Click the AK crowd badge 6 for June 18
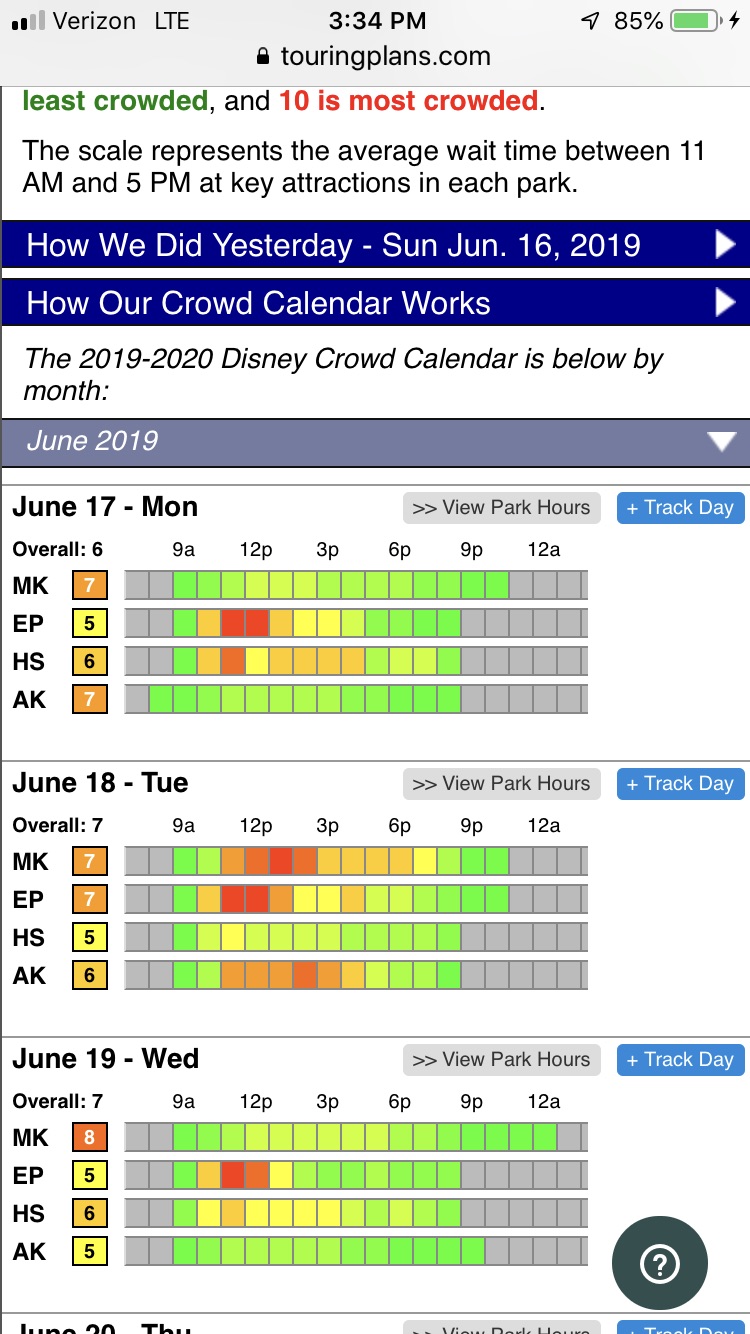 point(88,975)
